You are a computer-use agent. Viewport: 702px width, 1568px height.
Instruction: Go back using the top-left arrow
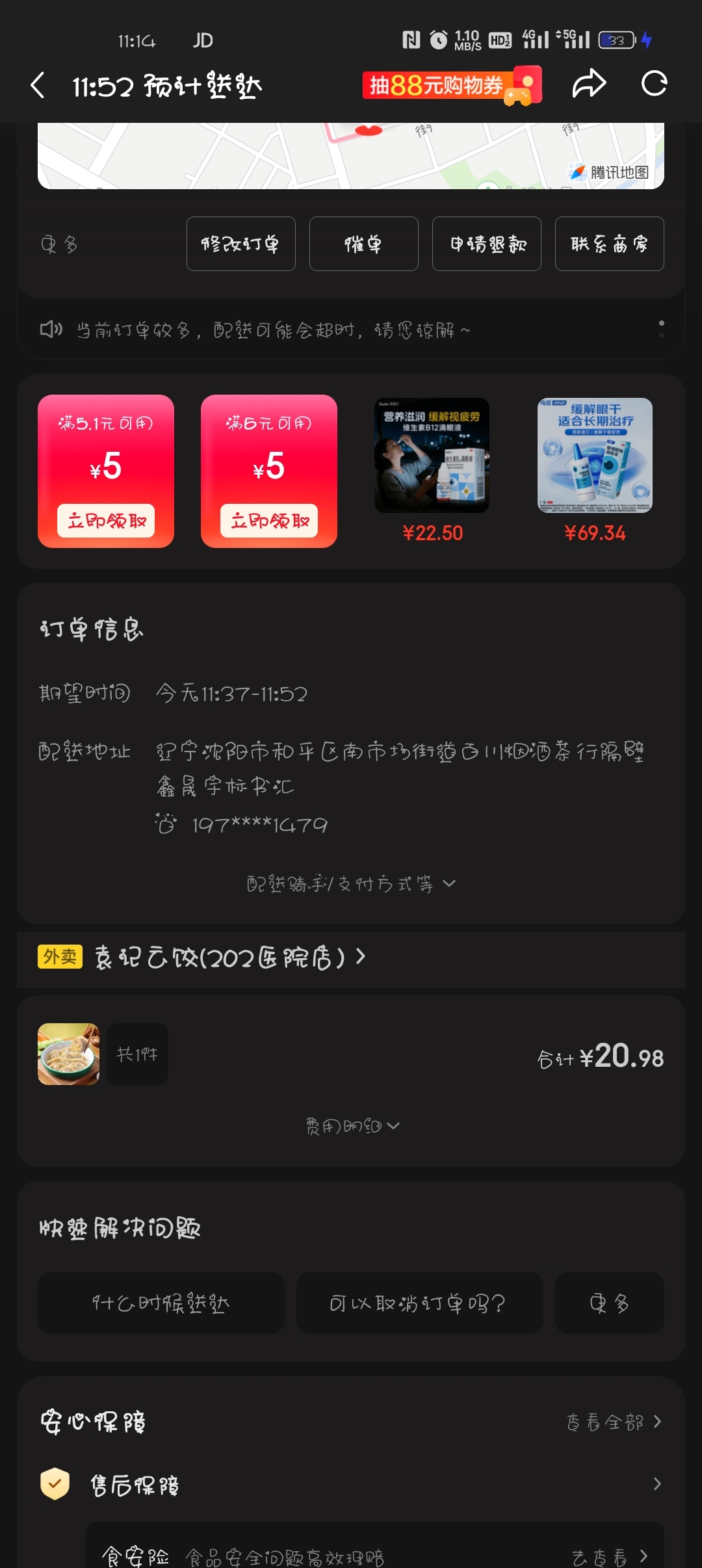[38, 85]
